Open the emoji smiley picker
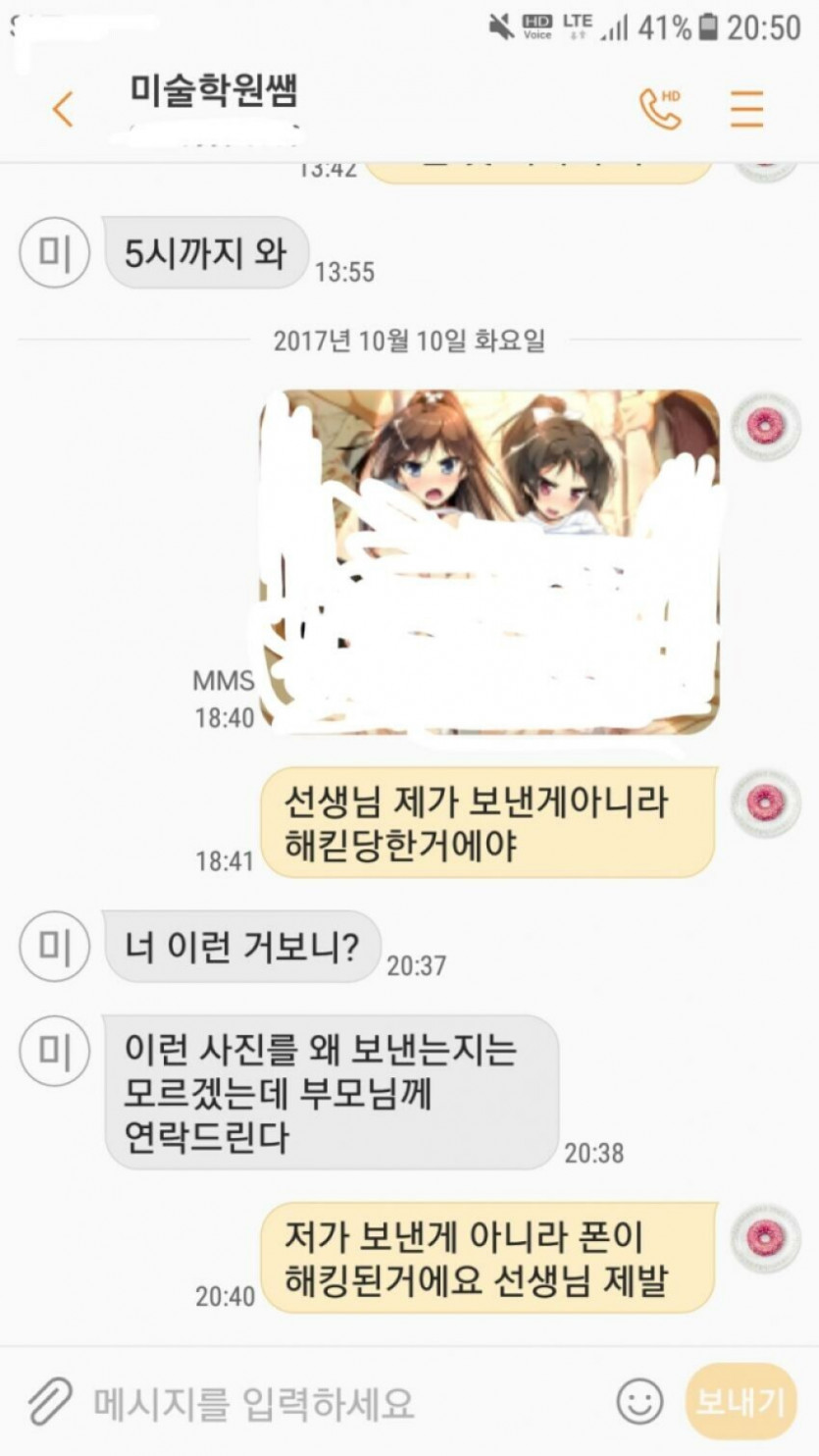Screen dimensions: 819x1456 pyautogui.click(x=640, y=1402)
